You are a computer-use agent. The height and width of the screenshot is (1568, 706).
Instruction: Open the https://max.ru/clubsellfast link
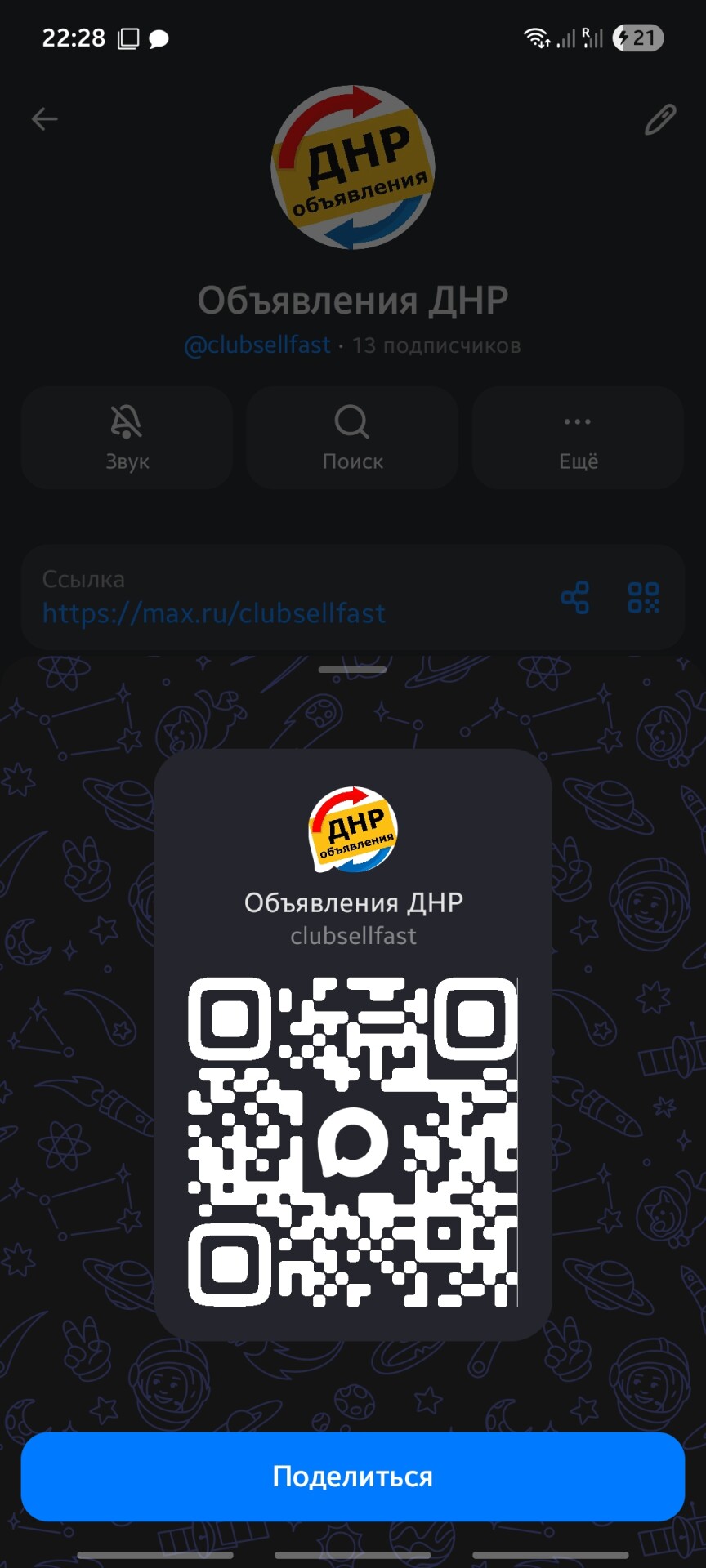pos(214,613)
